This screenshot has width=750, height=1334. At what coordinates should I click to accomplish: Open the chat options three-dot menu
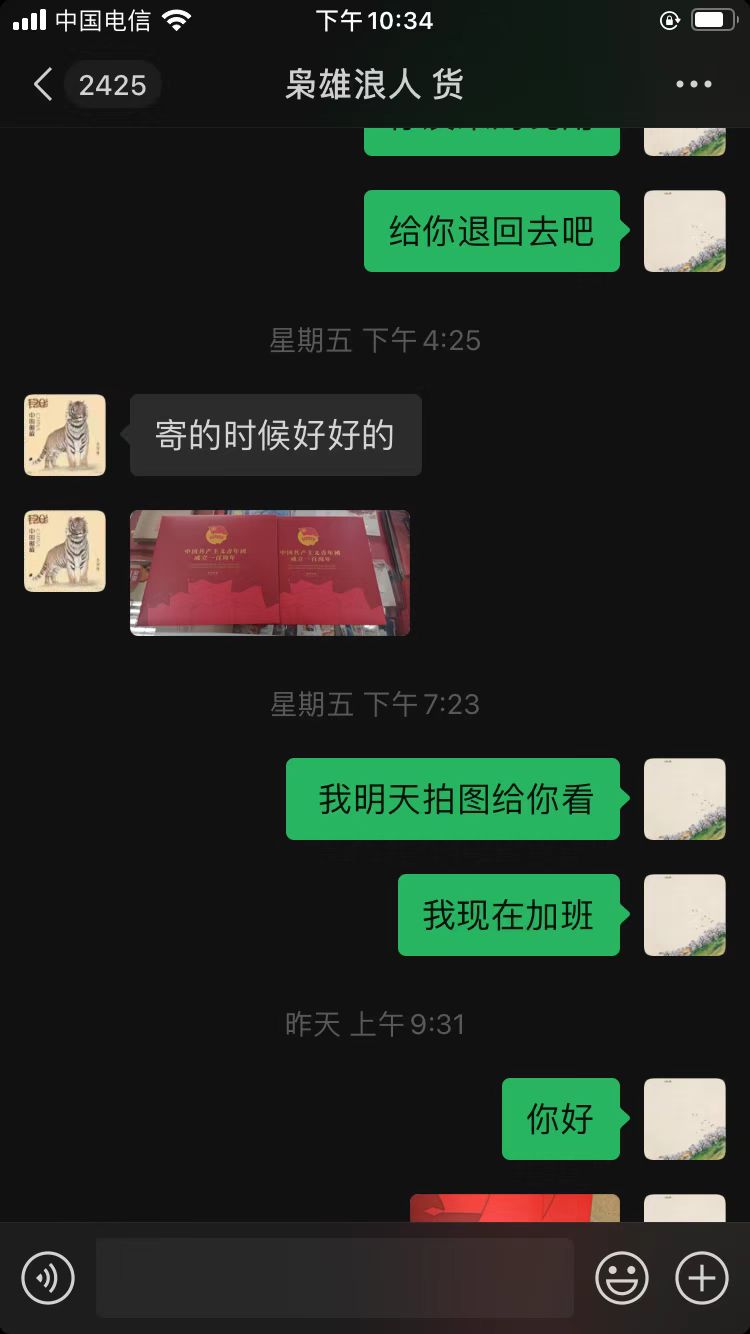click(694, 85)
